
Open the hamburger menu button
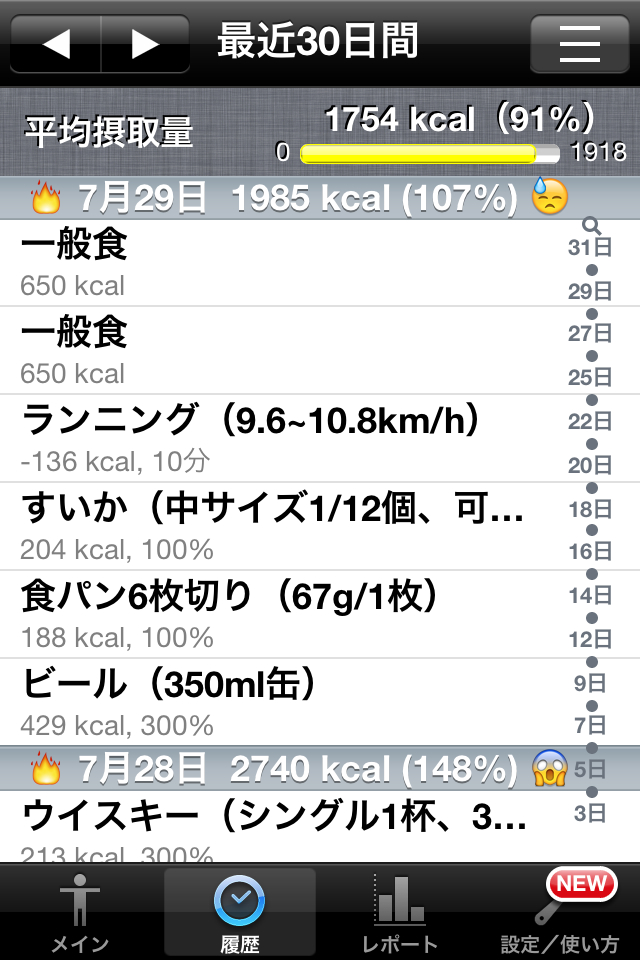pos(579,44)
